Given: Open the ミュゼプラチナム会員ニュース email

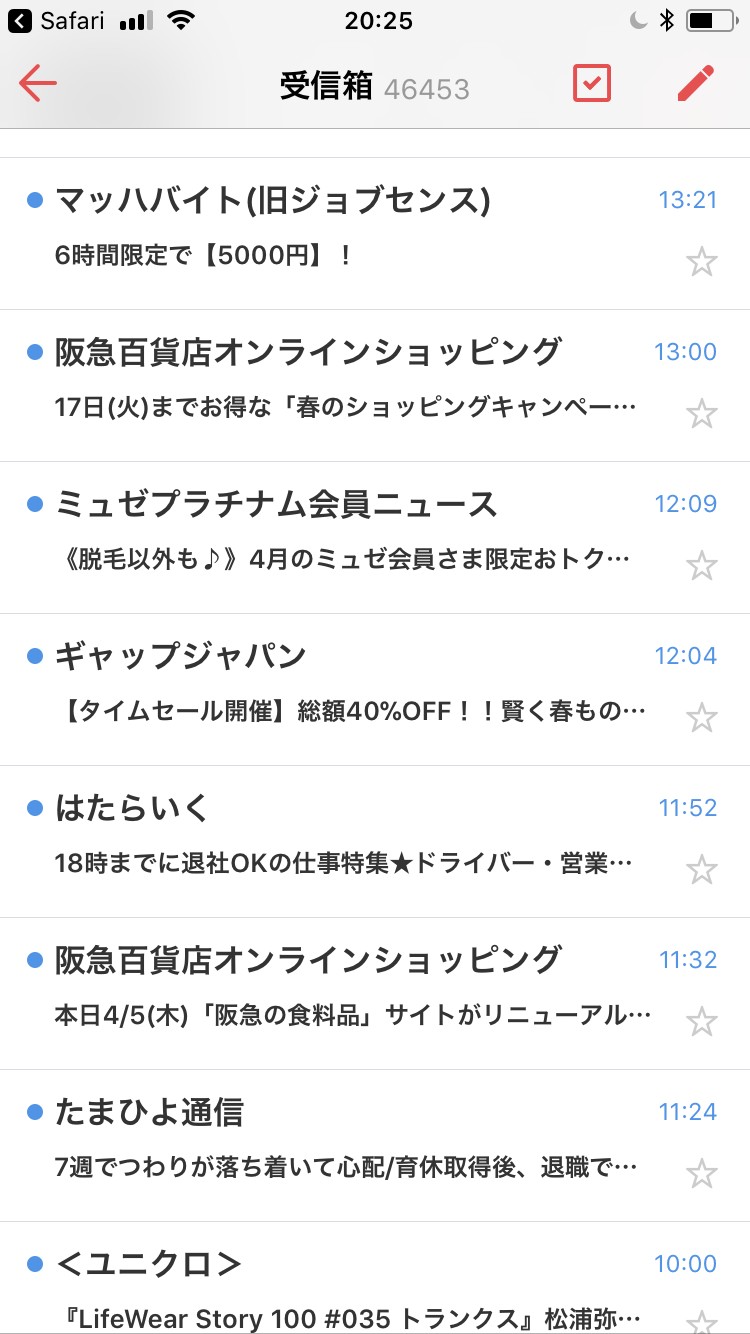Looking at the screenshot, I should click(340, 534).
